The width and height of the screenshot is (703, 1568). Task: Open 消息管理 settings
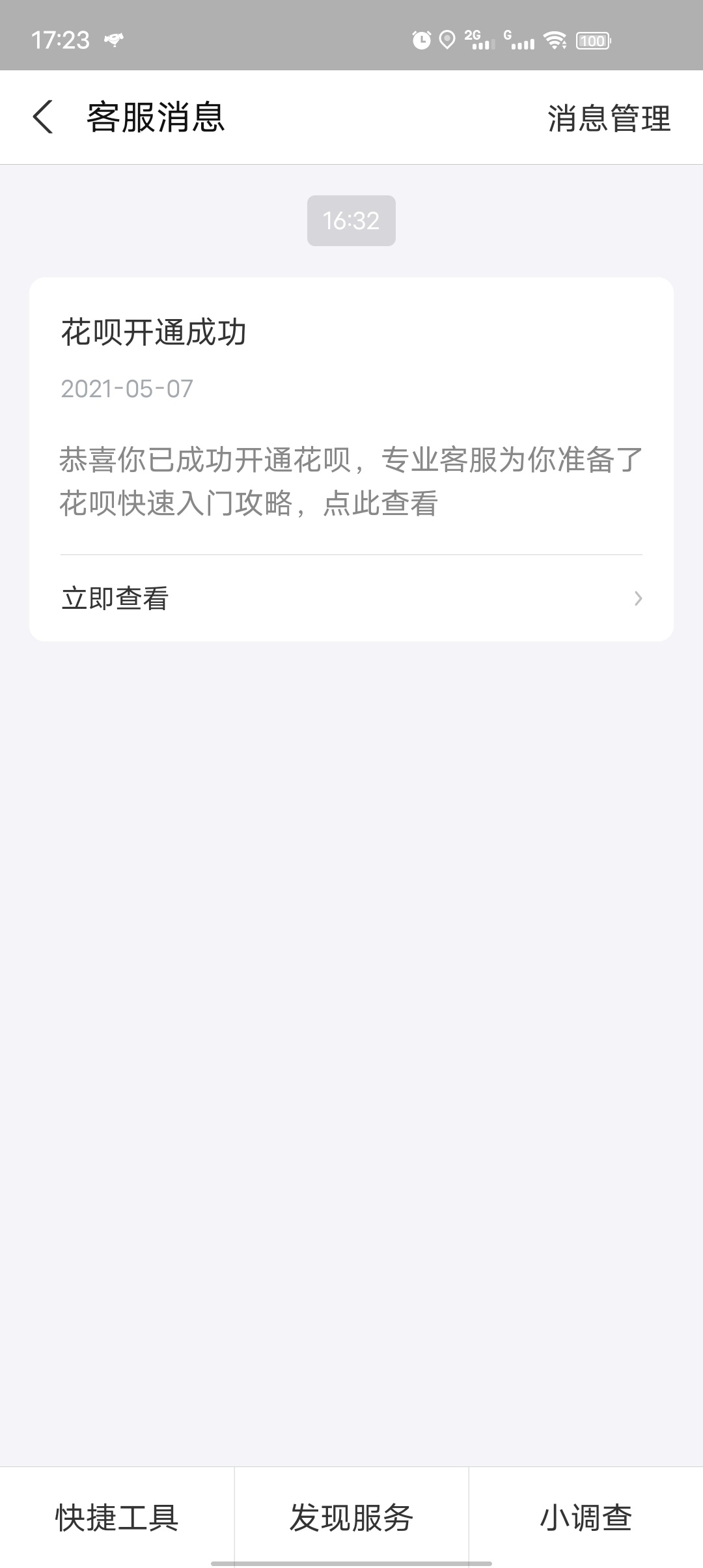(609, 119)
